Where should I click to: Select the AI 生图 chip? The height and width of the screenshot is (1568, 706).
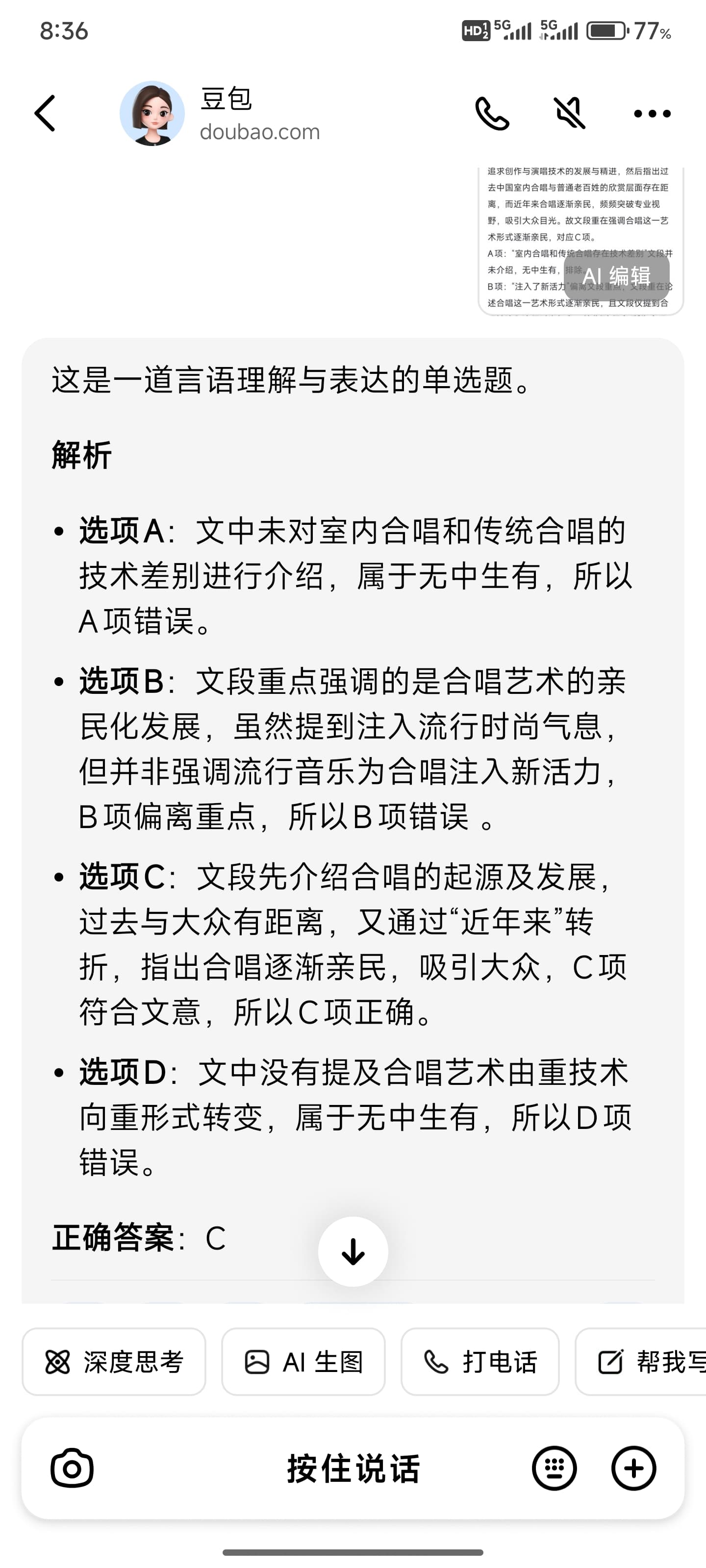[303, 1362]
